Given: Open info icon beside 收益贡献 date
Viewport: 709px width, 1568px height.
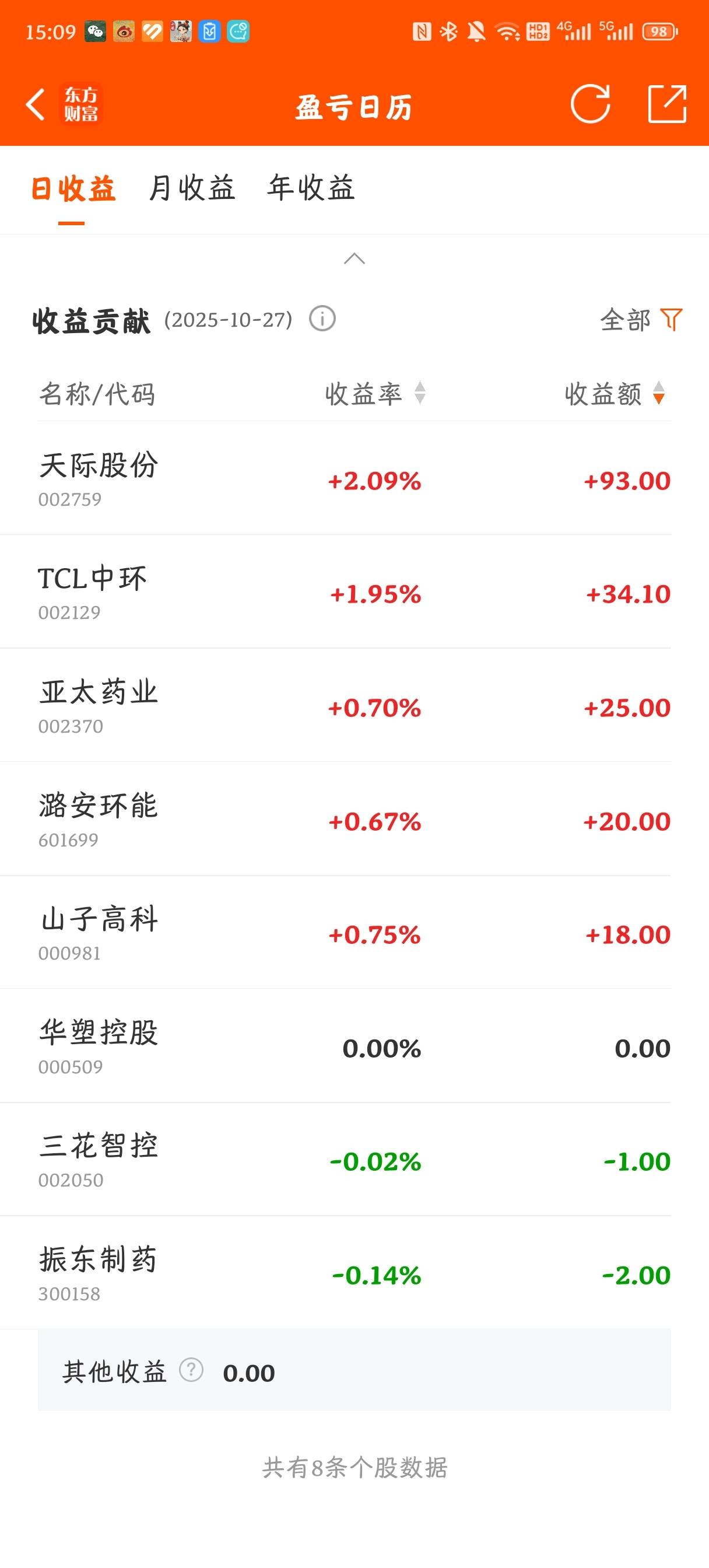Looking at the screenshot, I should point(322,319).
